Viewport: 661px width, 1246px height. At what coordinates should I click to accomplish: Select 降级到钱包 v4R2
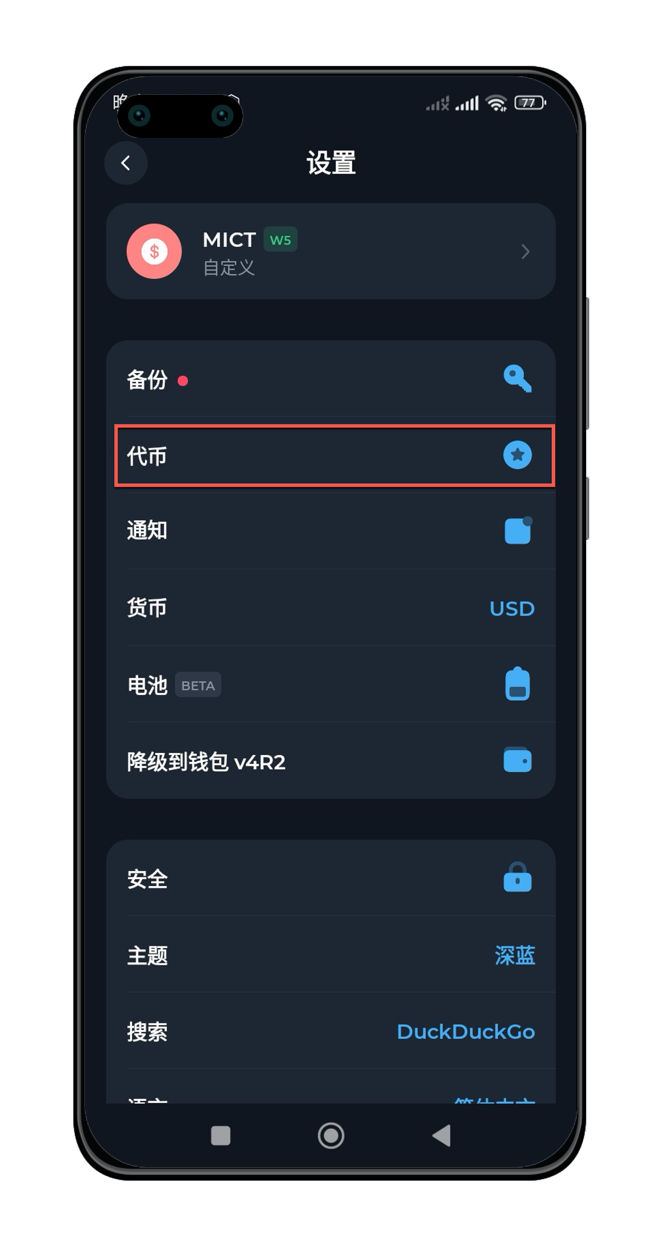[330, 762]
